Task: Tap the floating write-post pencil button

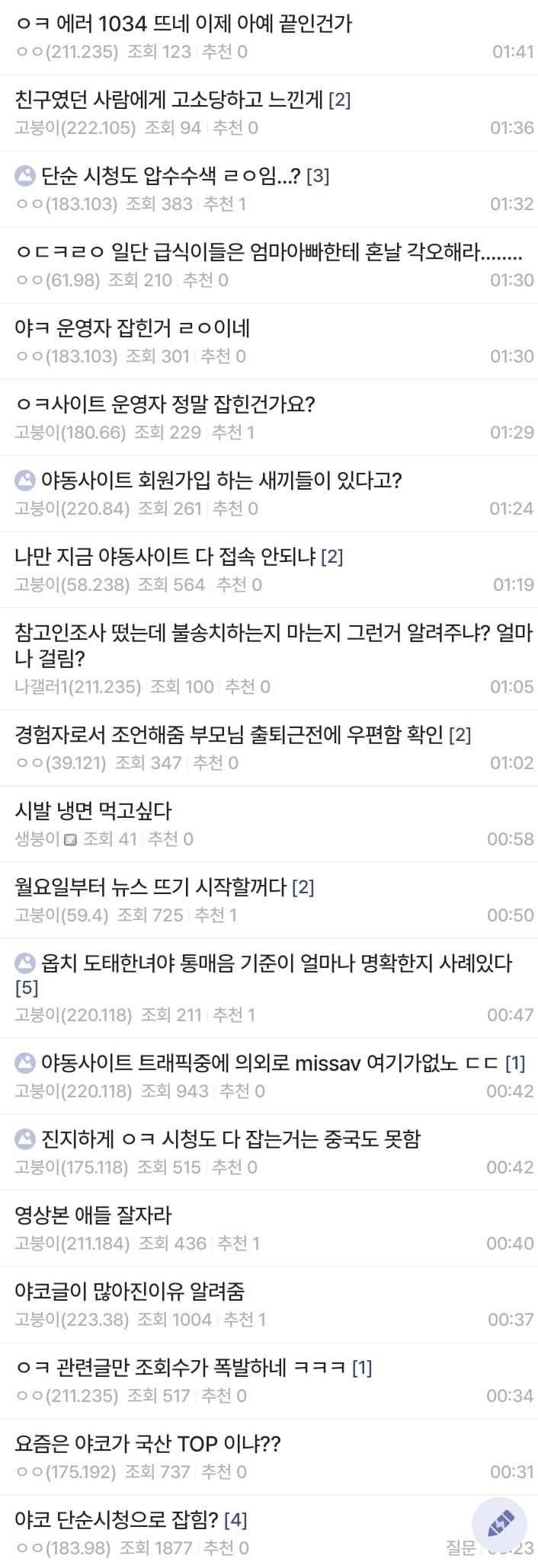Action: 500,1524
